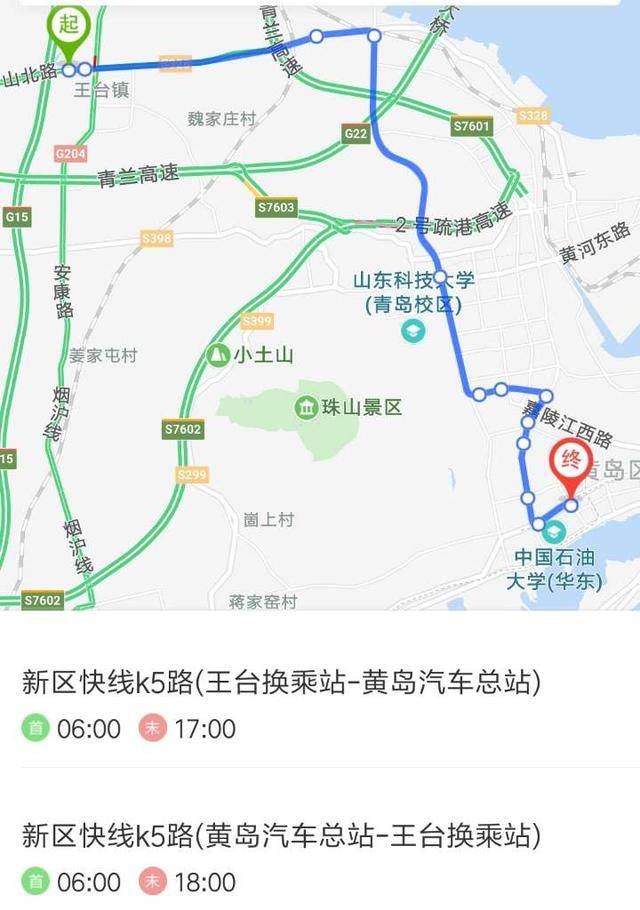The width and height of the screenshot is (640, 910).
Task: Select 山东科技大学 point on the map
Action: pyautogui.click(x=411, y=330)
